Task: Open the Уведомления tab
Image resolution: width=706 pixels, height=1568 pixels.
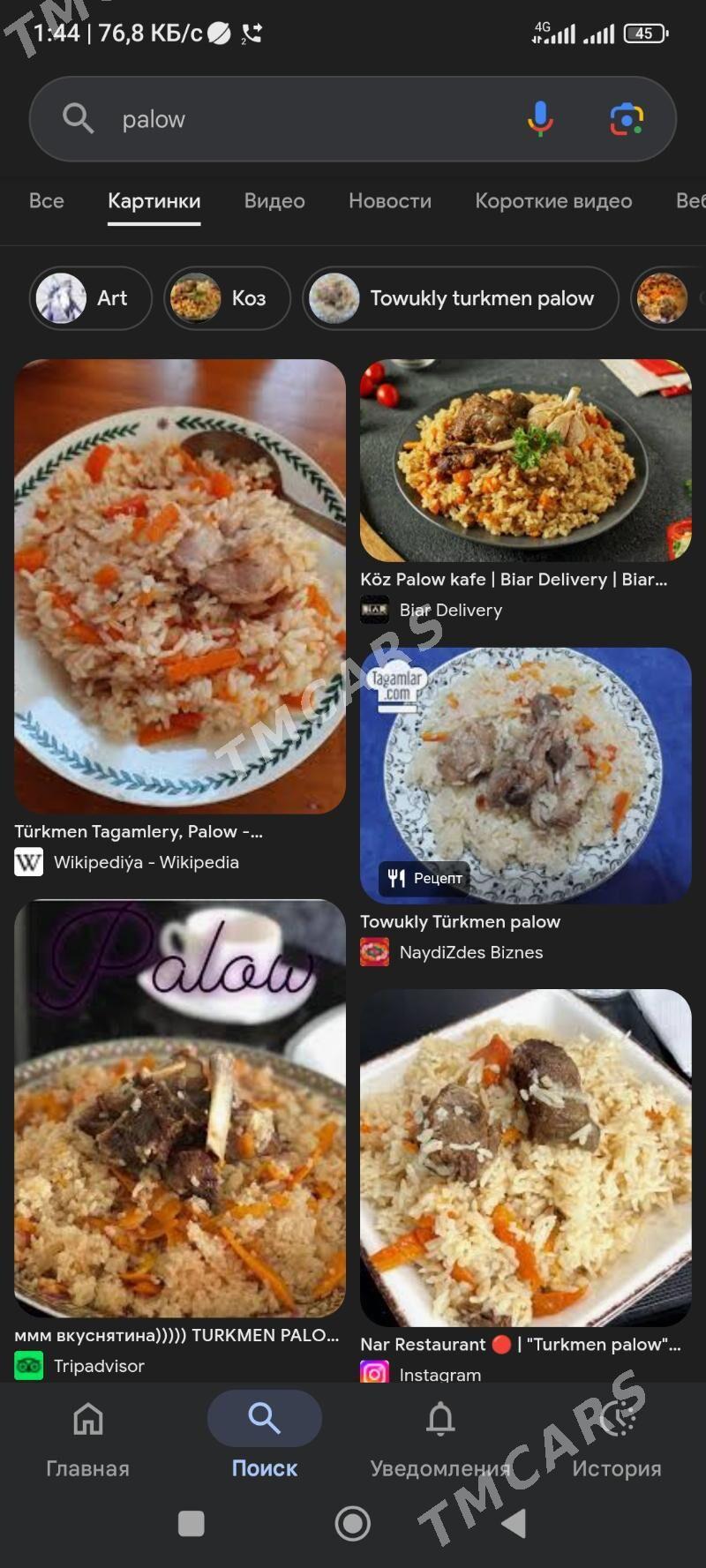Action: (x=440, y=1437)
